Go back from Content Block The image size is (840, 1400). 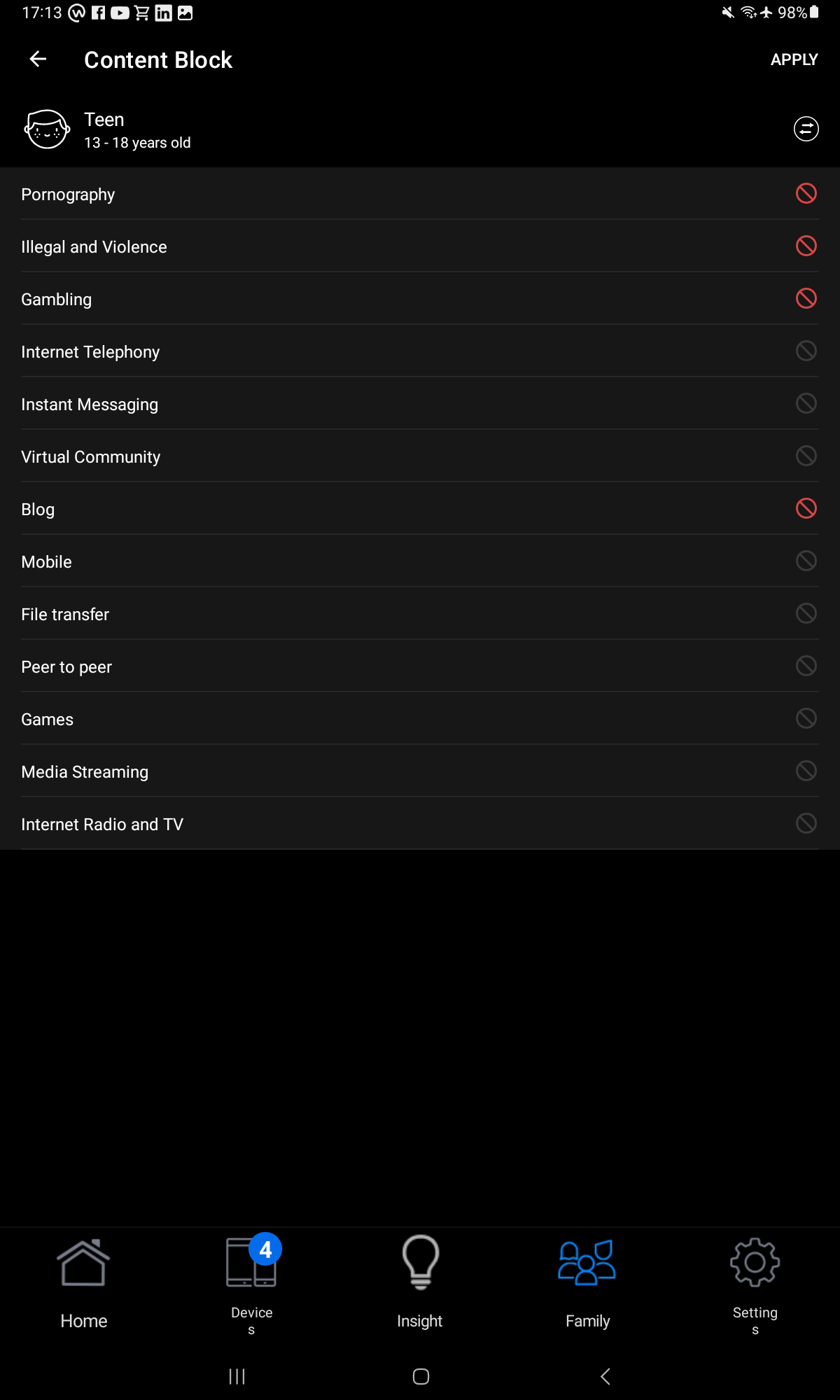tap(38, 59)
